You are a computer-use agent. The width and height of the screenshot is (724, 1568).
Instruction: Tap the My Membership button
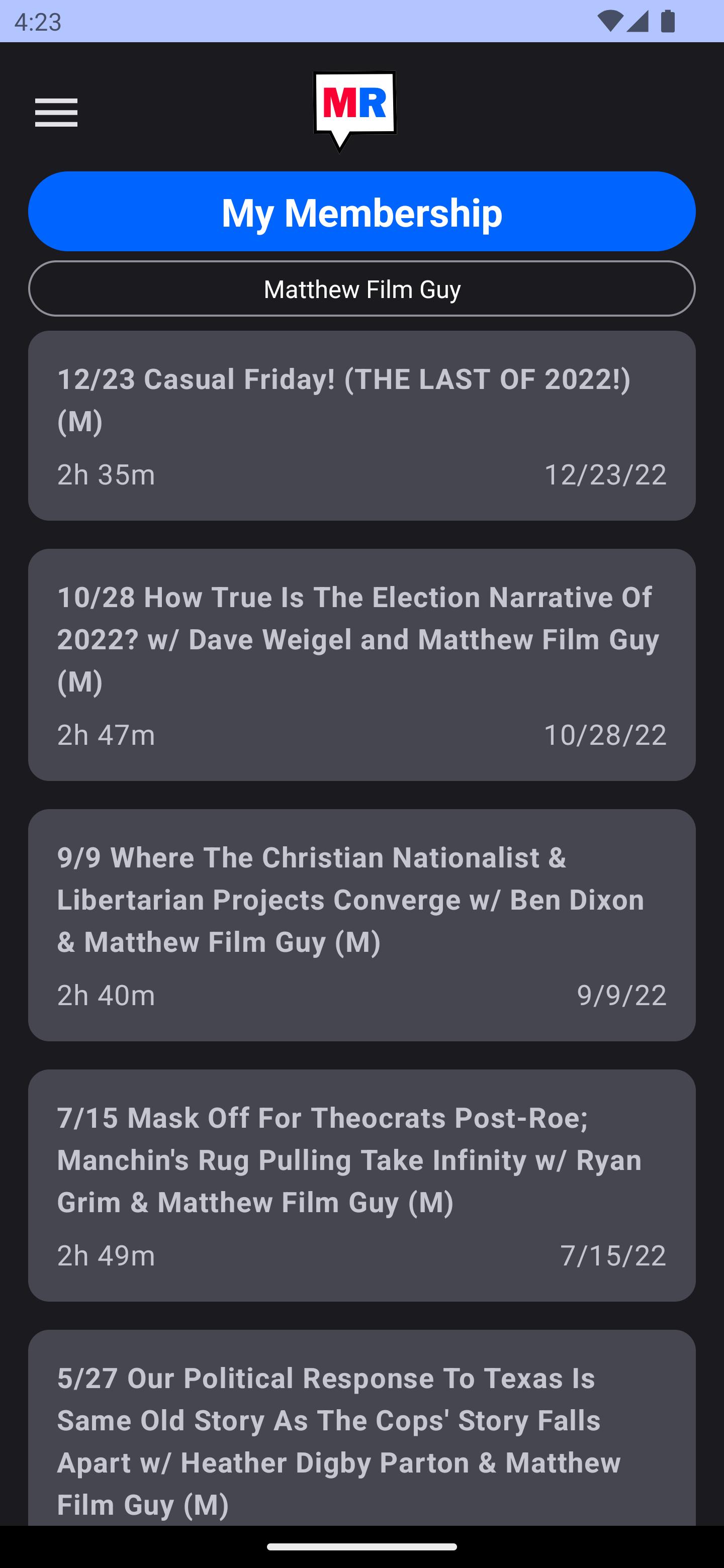[x=361, y=211]
